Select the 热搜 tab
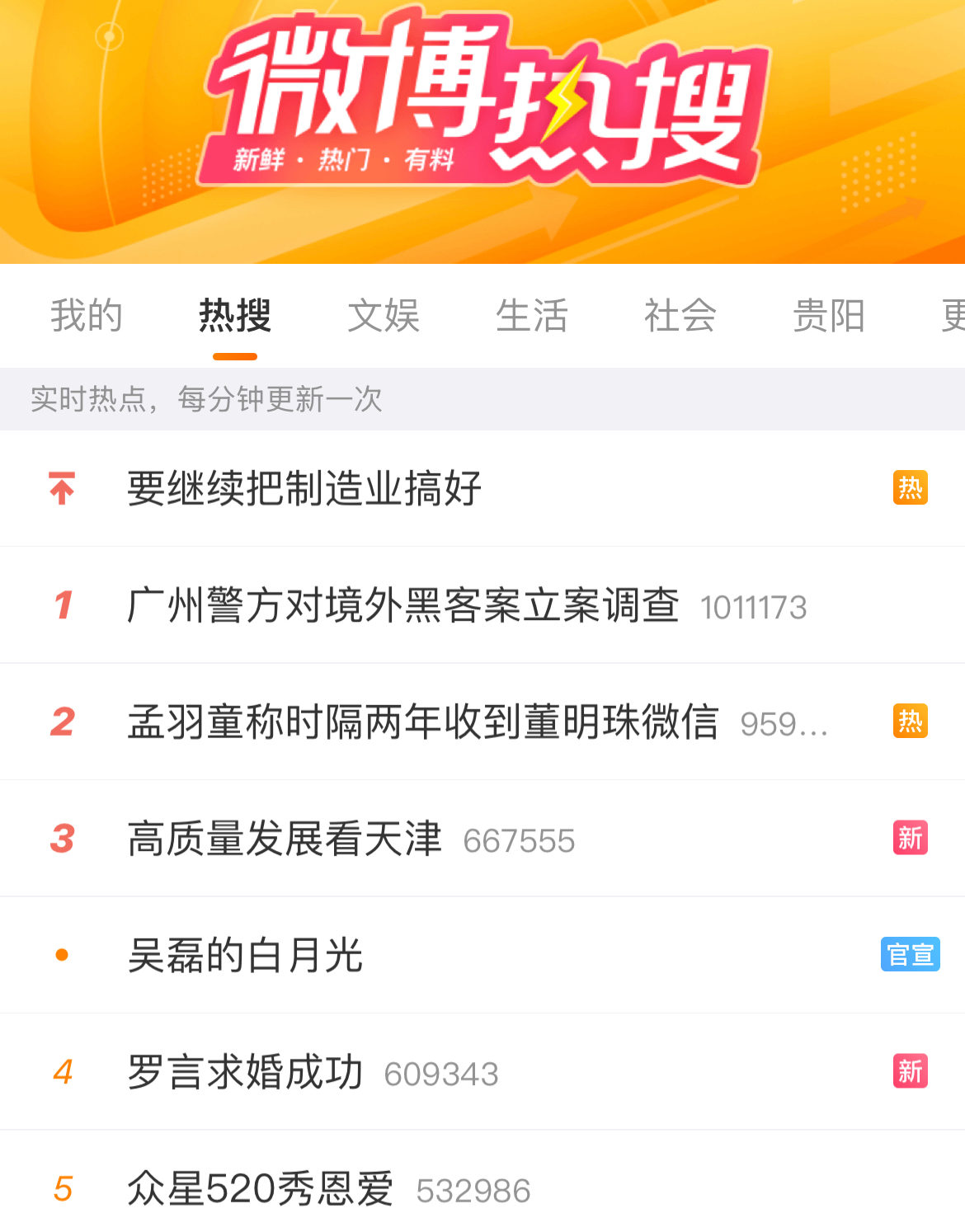 235,316
